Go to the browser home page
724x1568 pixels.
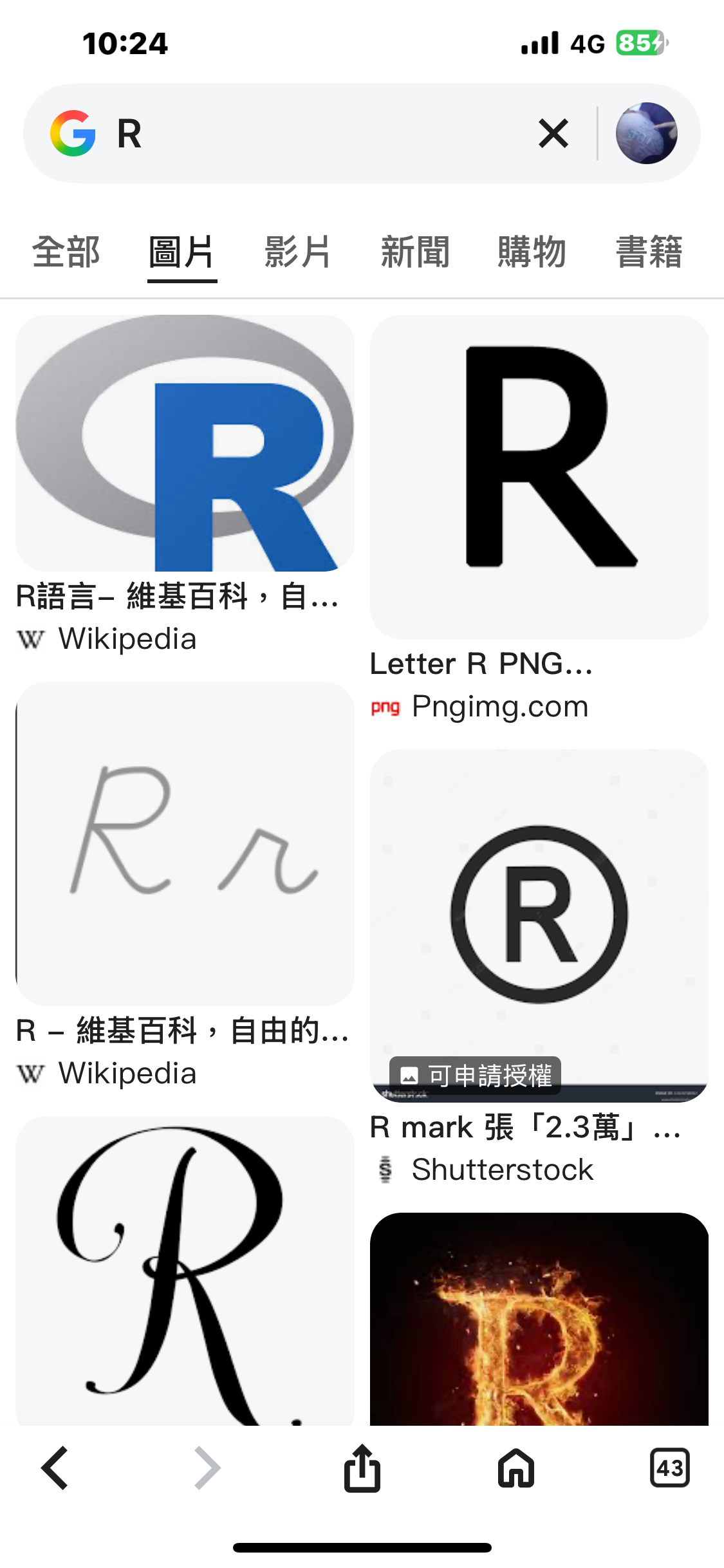516,1468
